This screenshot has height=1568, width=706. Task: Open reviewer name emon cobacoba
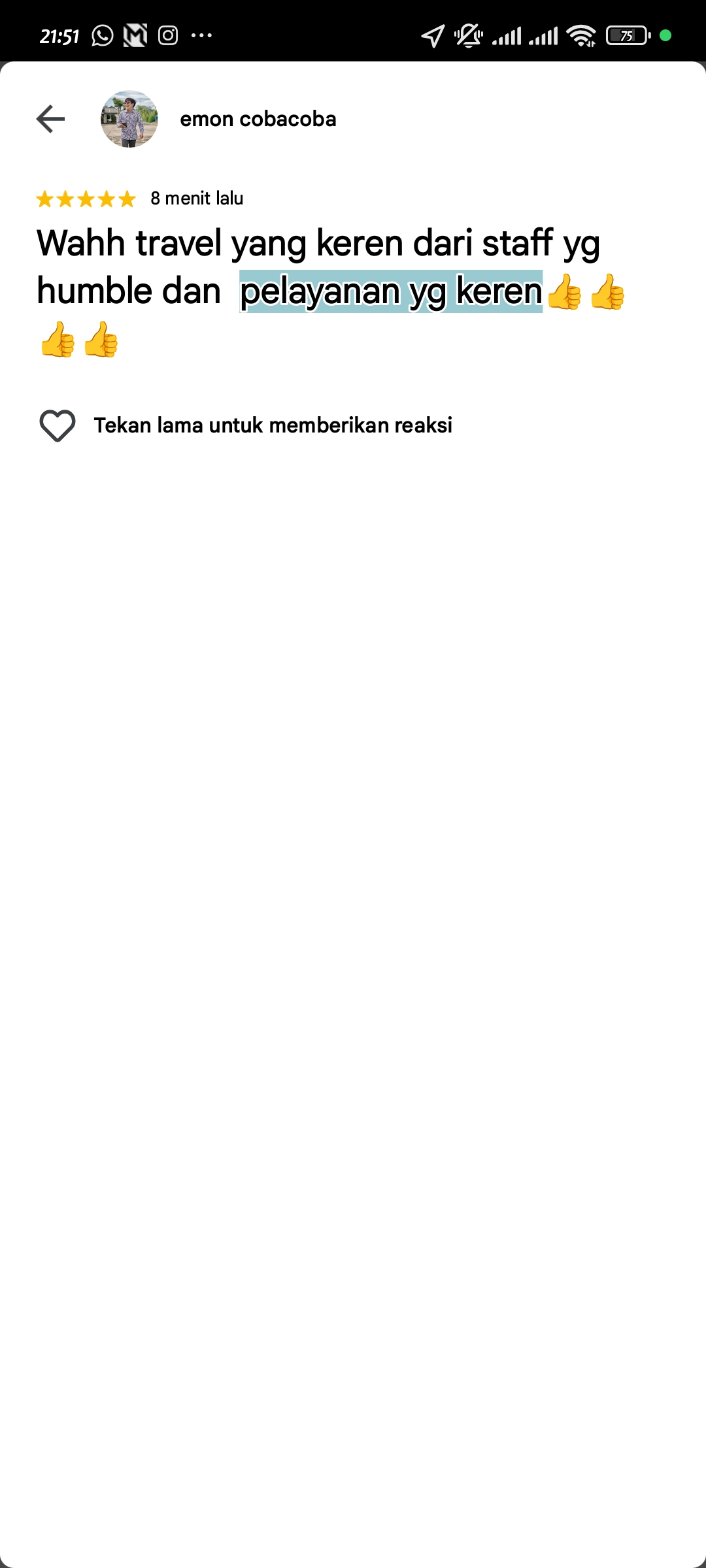pyautogui.click(x=258, y=119)
